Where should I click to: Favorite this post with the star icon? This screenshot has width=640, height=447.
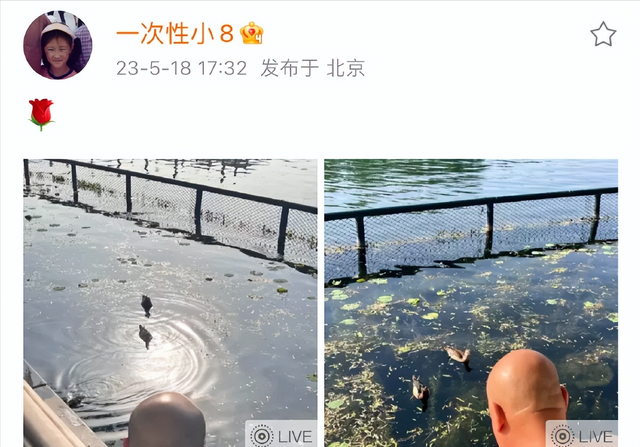pyautogui.click(x=603, y=35)
